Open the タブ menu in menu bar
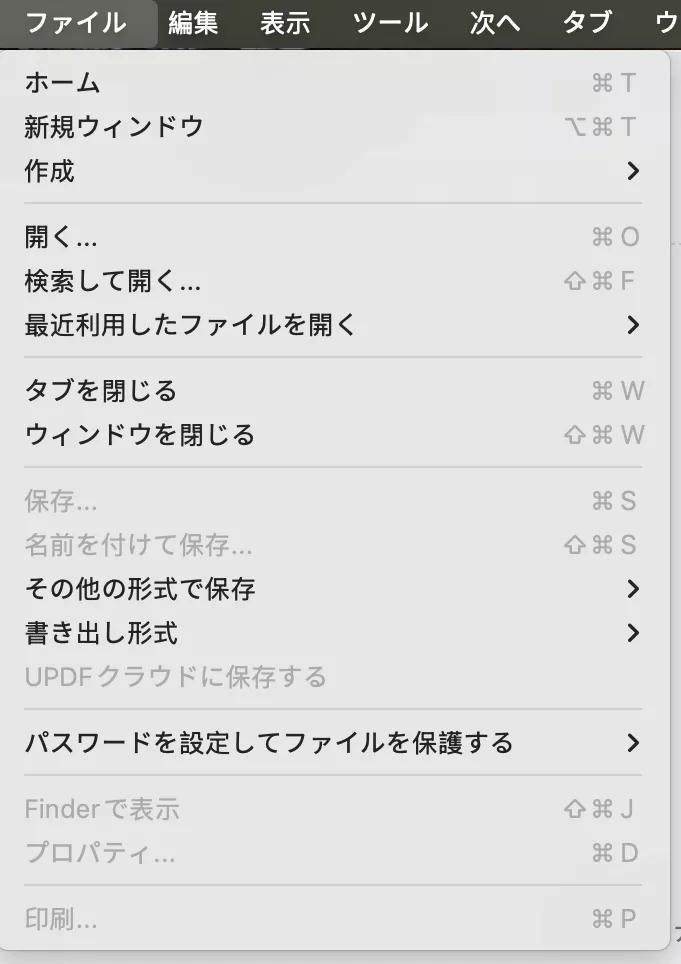The width and height of the screenshot is (681, 964). (x=587, y=23)
